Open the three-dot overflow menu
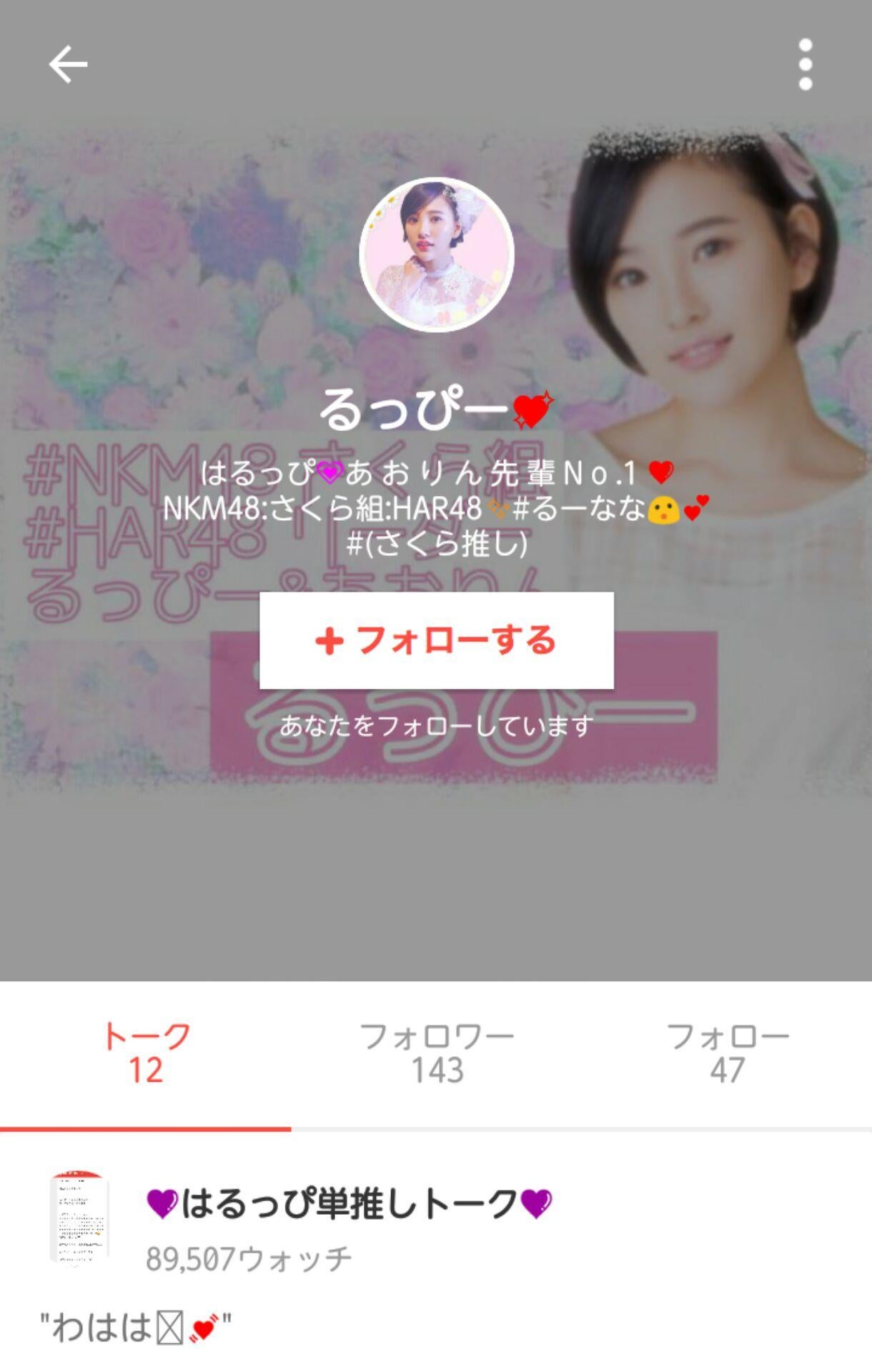 (x=806, y=64)
